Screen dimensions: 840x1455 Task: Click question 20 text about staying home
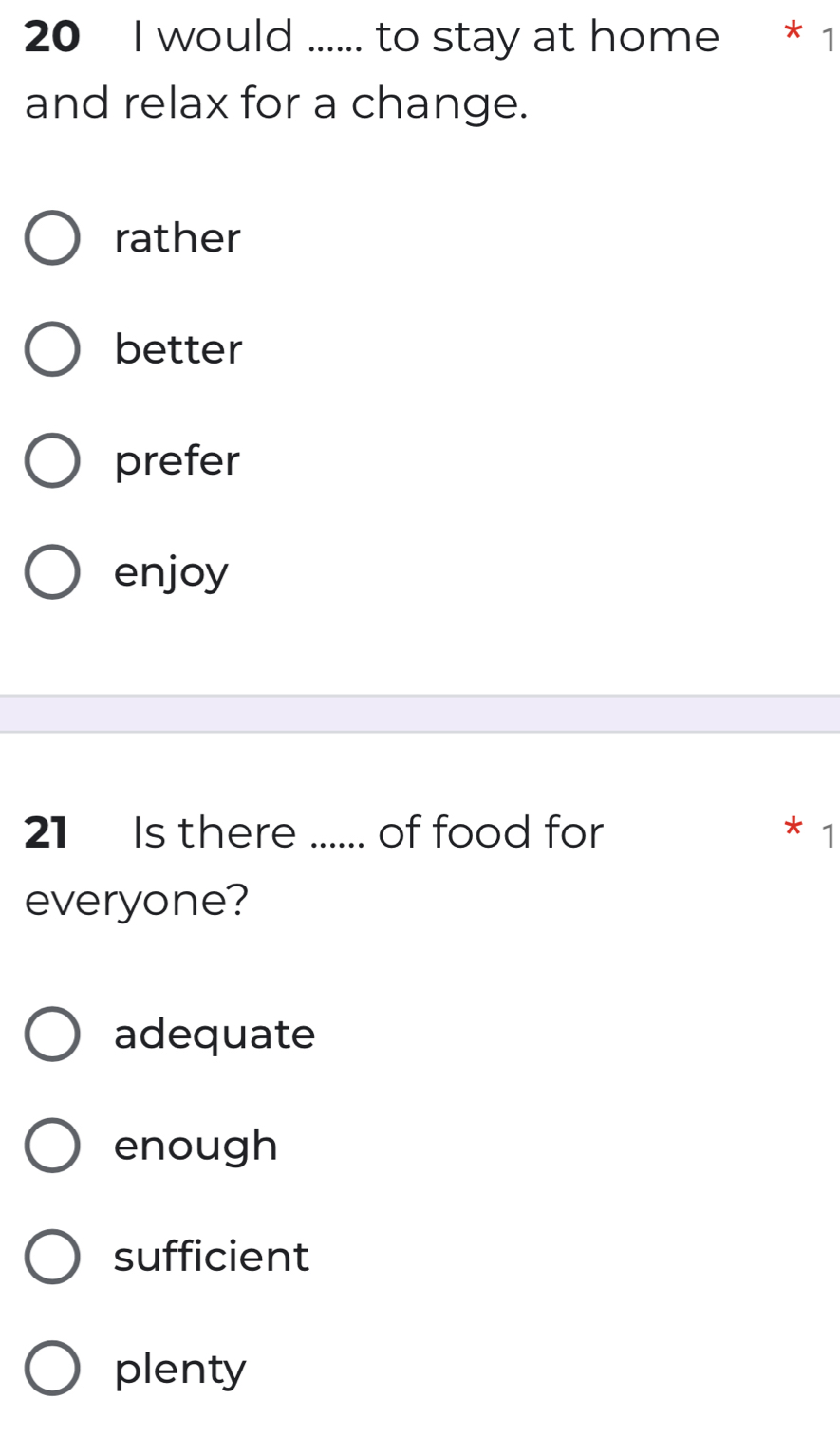coord(370,66)
